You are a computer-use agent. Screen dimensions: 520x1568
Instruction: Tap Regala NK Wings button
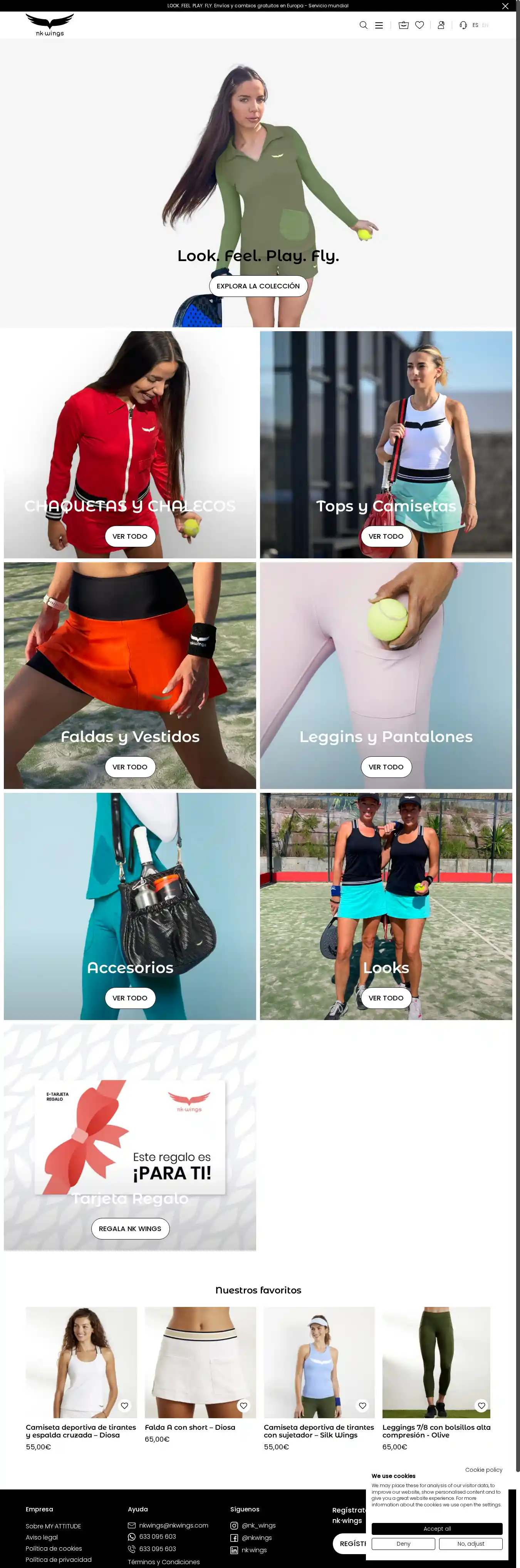(x=130, y=1228)
